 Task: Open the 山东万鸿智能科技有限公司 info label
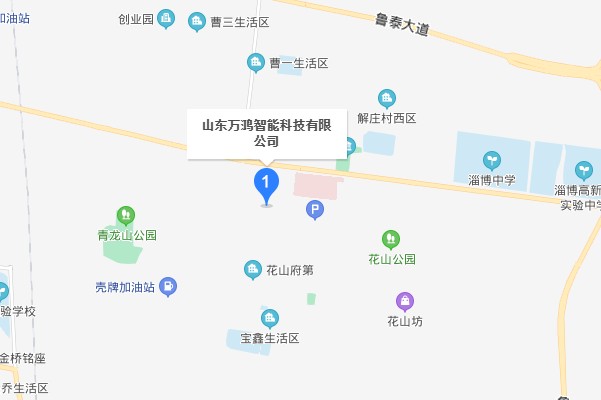[x=266, y=133]
